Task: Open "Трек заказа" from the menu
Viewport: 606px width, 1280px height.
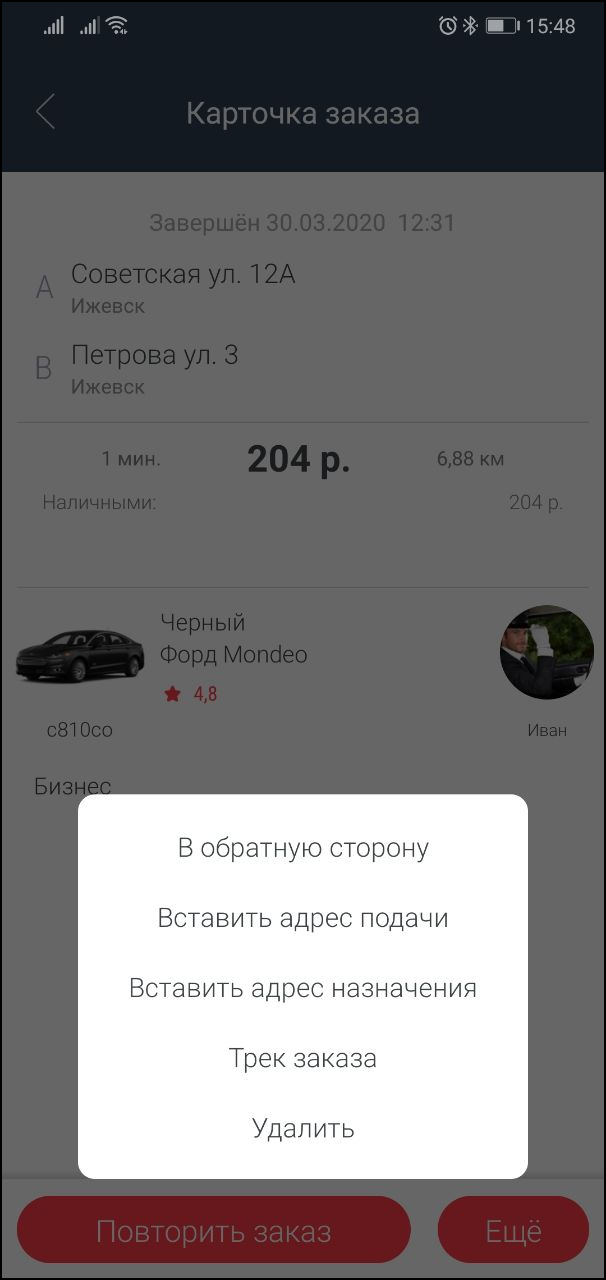Action: pos(303,1058)
